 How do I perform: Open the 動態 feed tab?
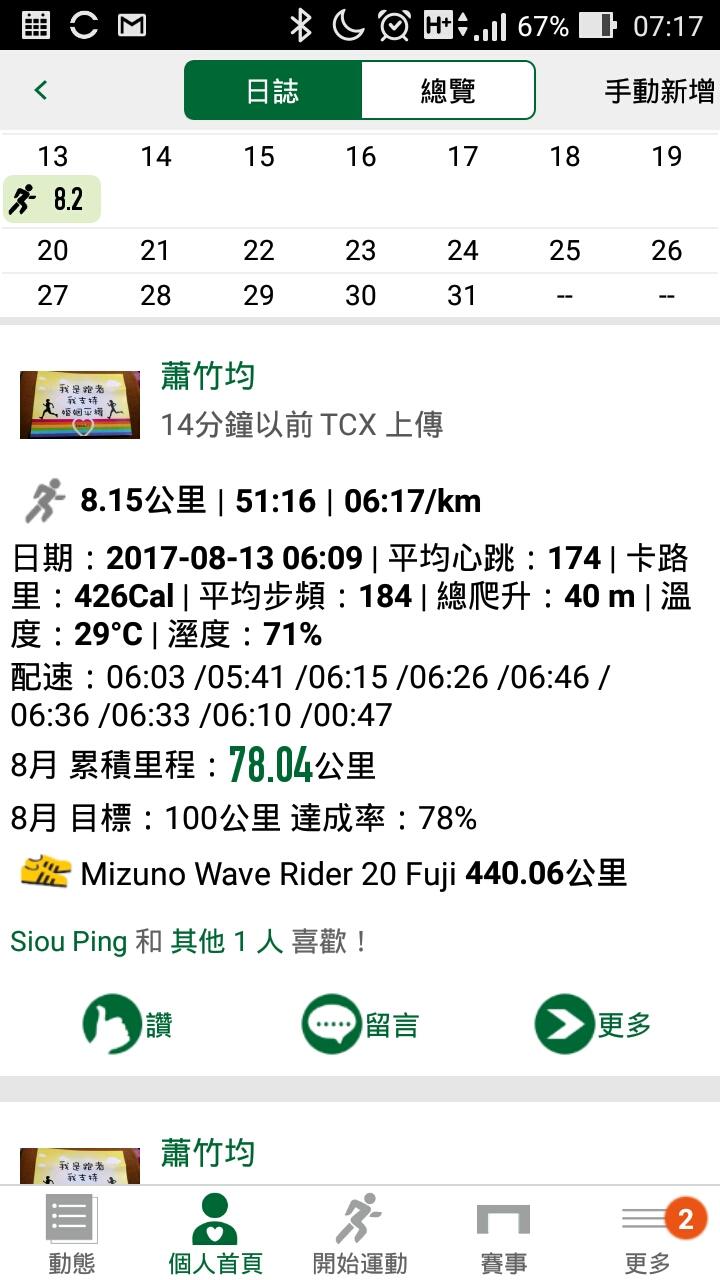point(71,1234)
